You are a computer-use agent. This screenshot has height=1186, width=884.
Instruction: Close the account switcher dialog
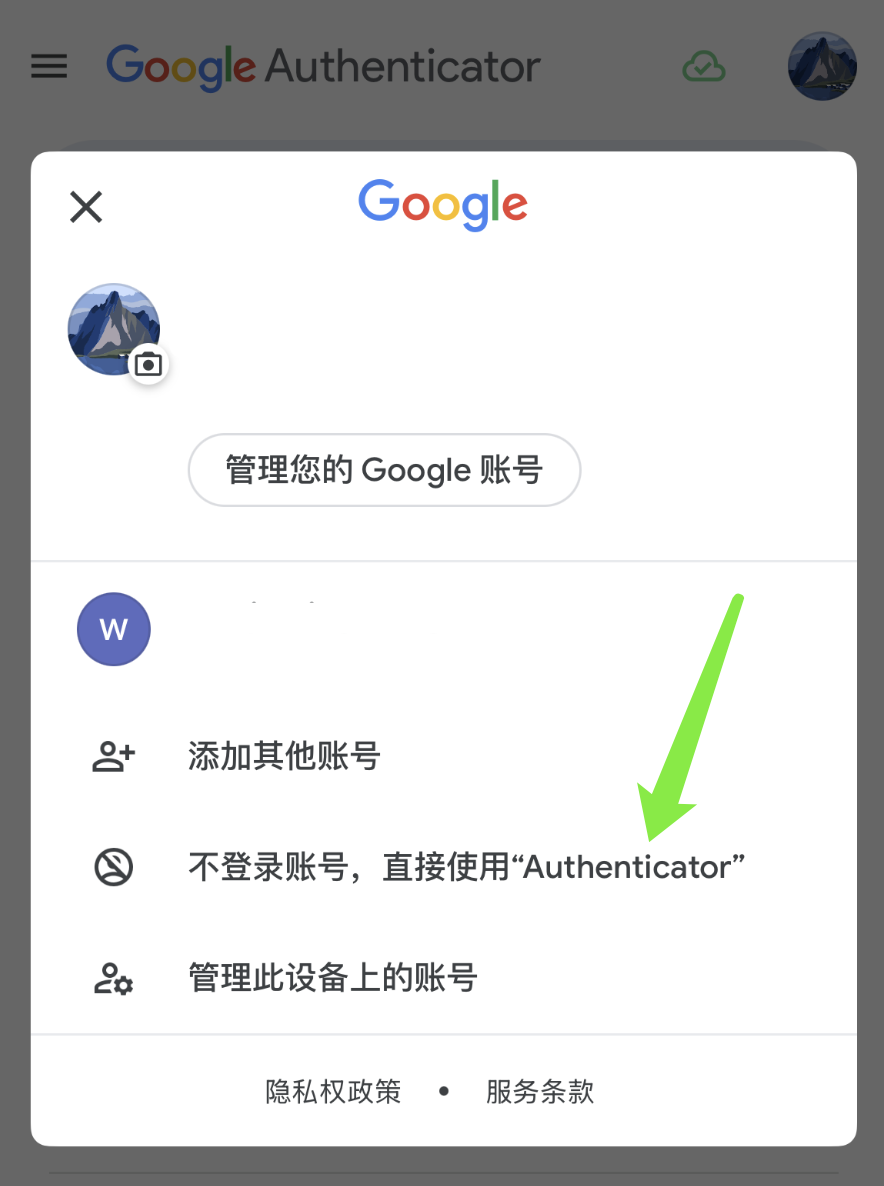(85, 207)
